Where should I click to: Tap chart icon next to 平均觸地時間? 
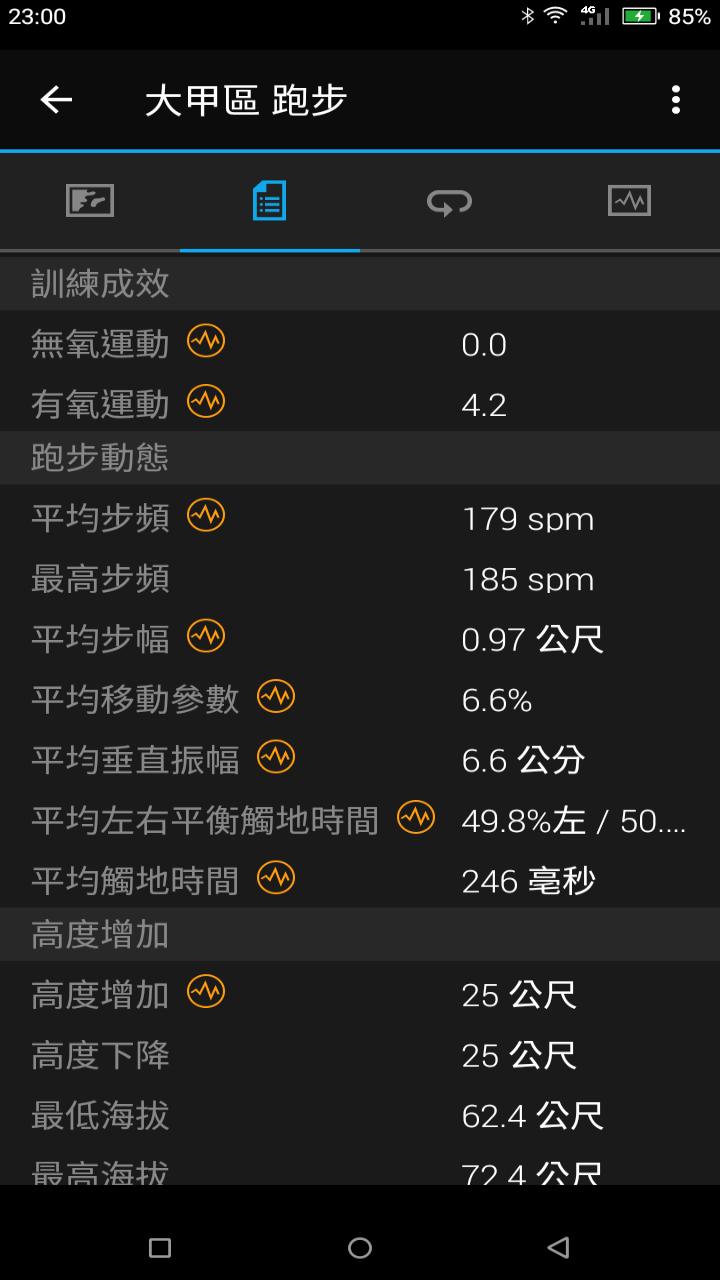(x=276, y=878)
